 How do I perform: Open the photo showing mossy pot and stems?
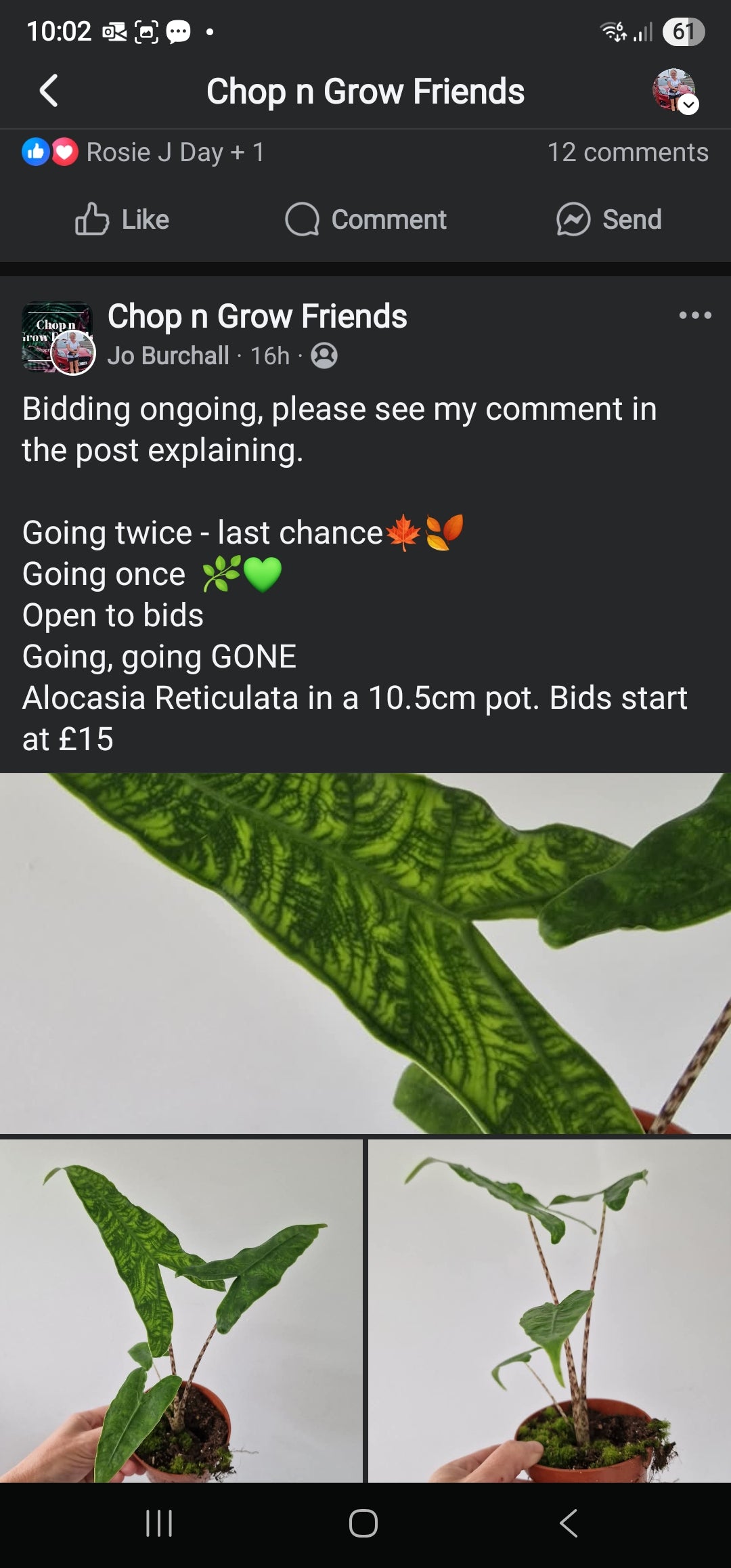550,1311
